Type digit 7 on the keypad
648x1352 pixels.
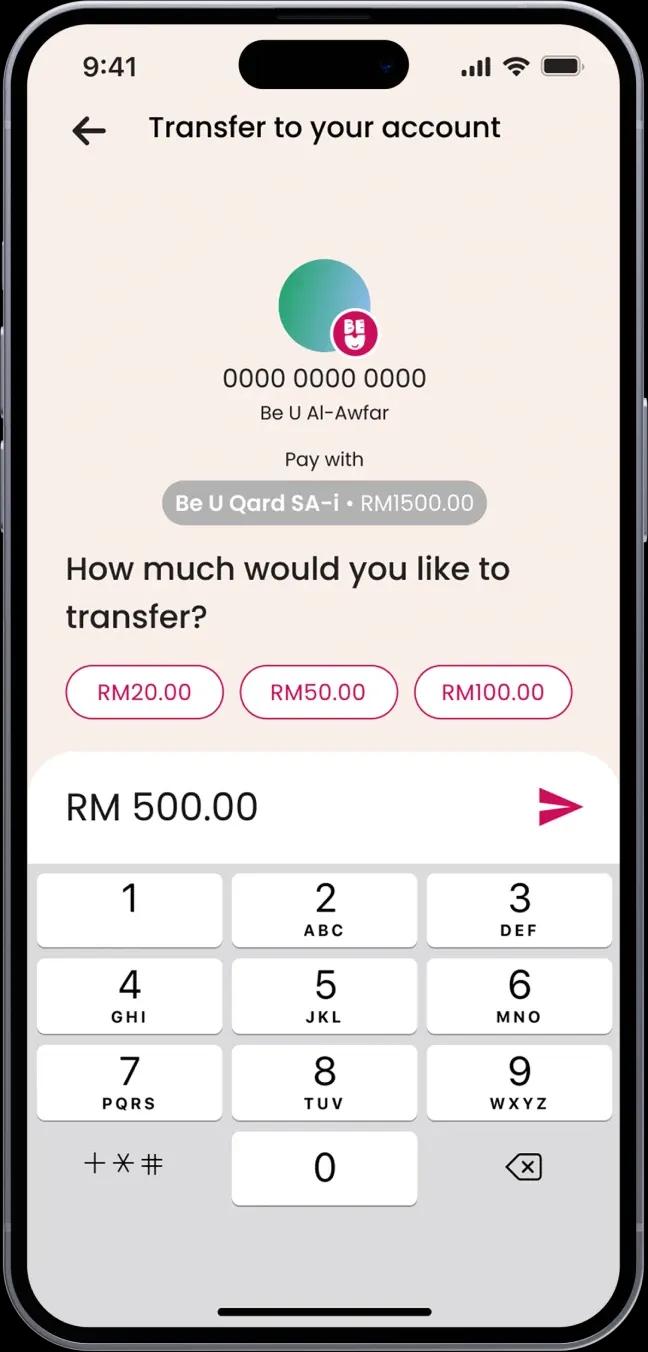click(130, 1082)
